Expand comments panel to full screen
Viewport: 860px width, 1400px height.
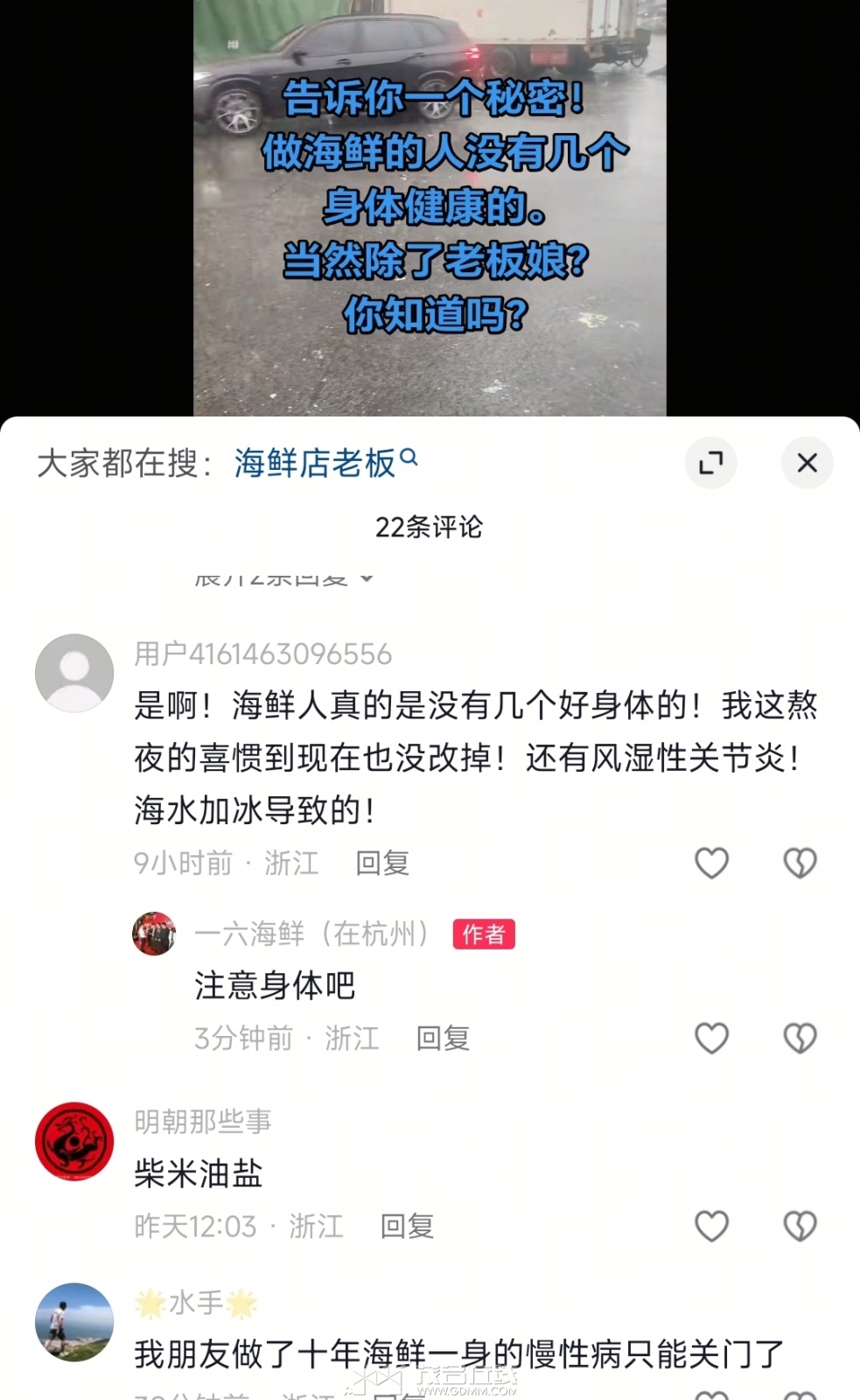point(710,463)
